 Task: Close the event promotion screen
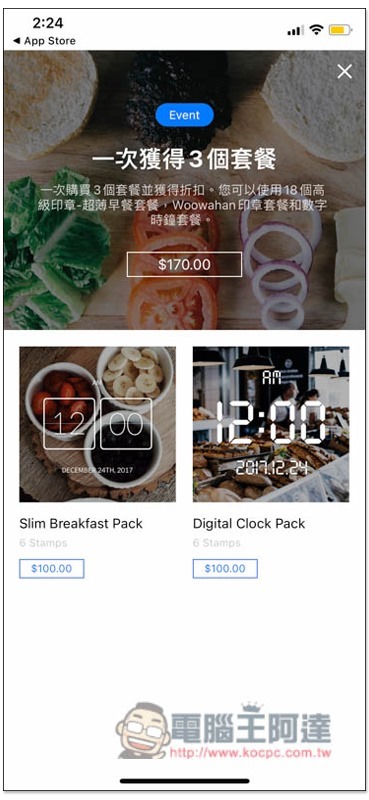tap(345, 72)
